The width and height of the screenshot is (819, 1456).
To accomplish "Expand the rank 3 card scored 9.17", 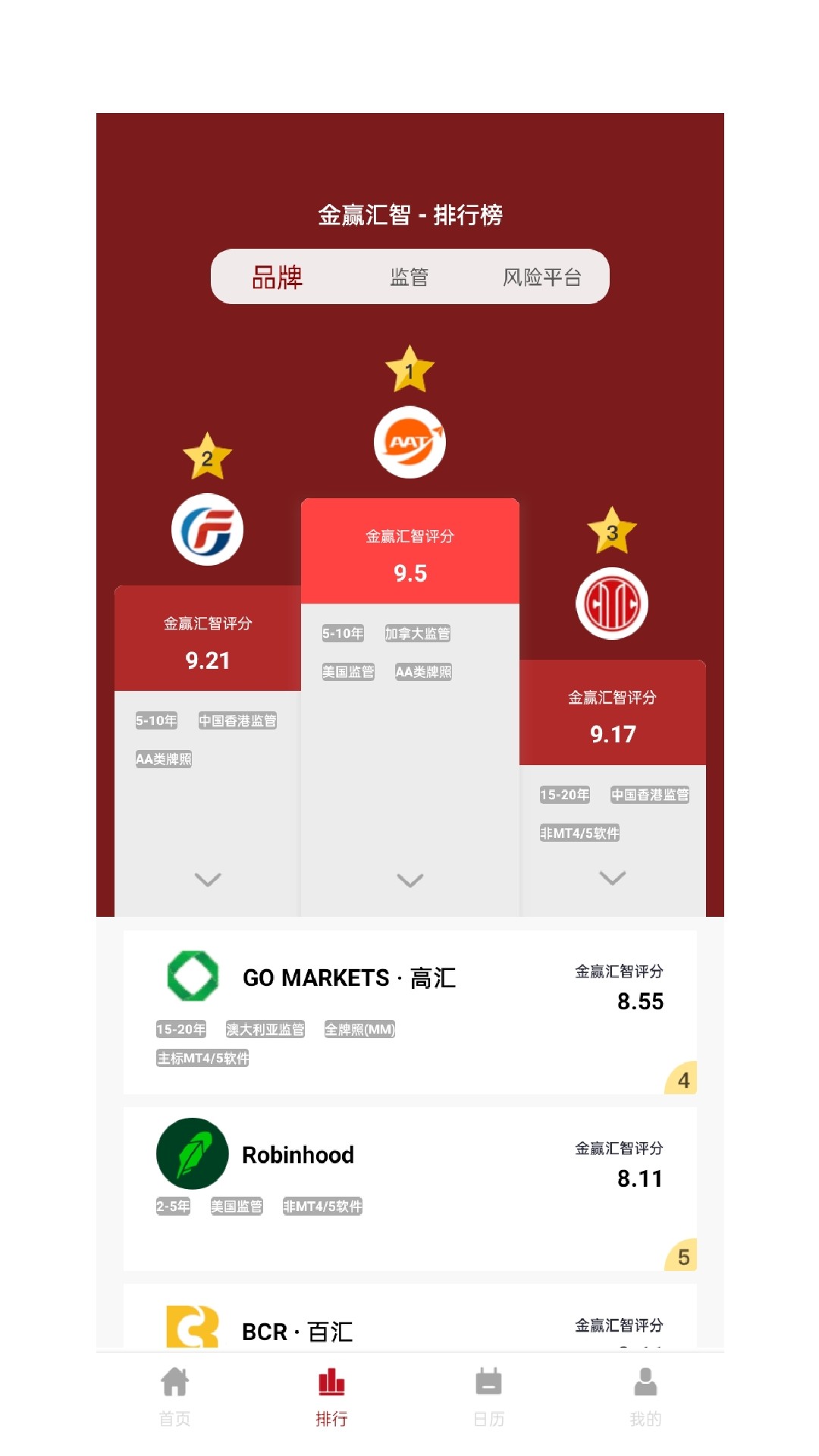I will [612, 878].
